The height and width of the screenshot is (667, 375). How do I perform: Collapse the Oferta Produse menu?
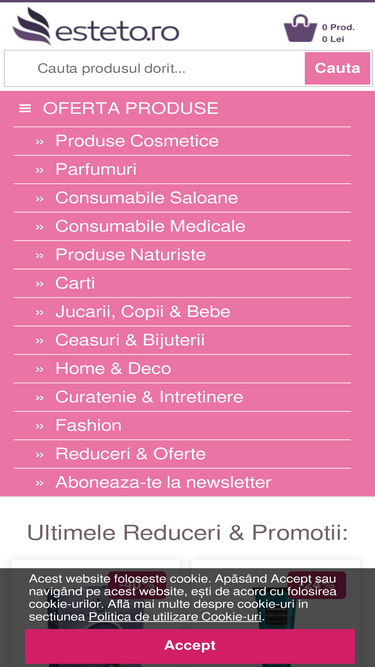[x=119, y=108]
